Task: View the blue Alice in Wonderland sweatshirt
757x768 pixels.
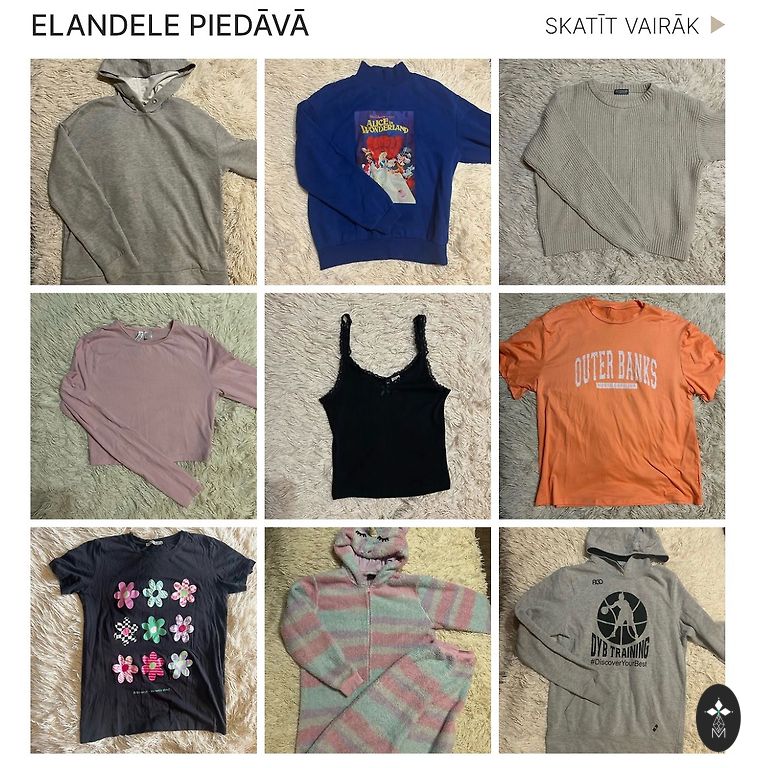Action: point(378,172)
